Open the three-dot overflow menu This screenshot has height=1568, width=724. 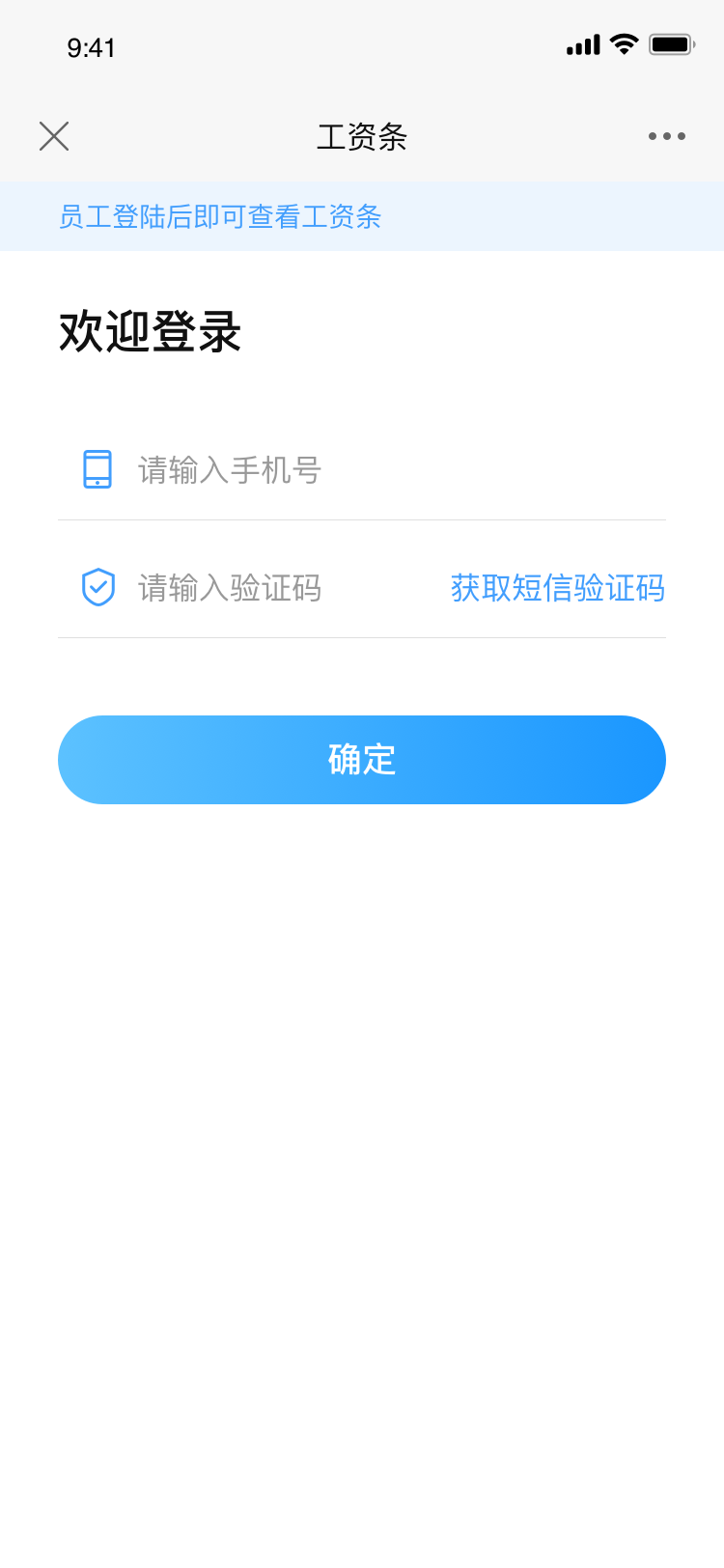[x=667, y=136]
